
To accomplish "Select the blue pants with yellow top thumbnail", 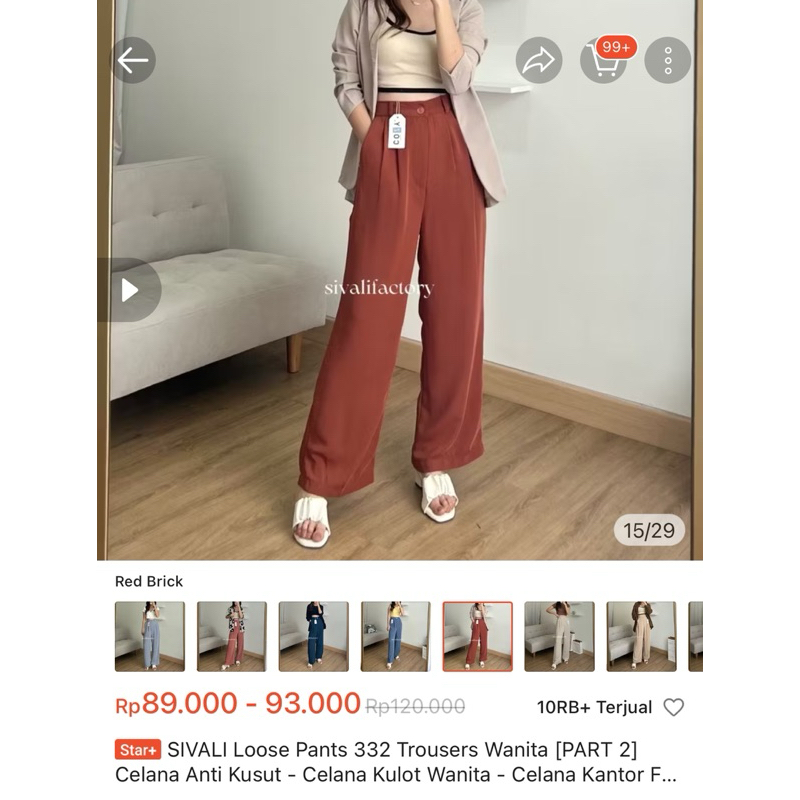I will [396, 636].
